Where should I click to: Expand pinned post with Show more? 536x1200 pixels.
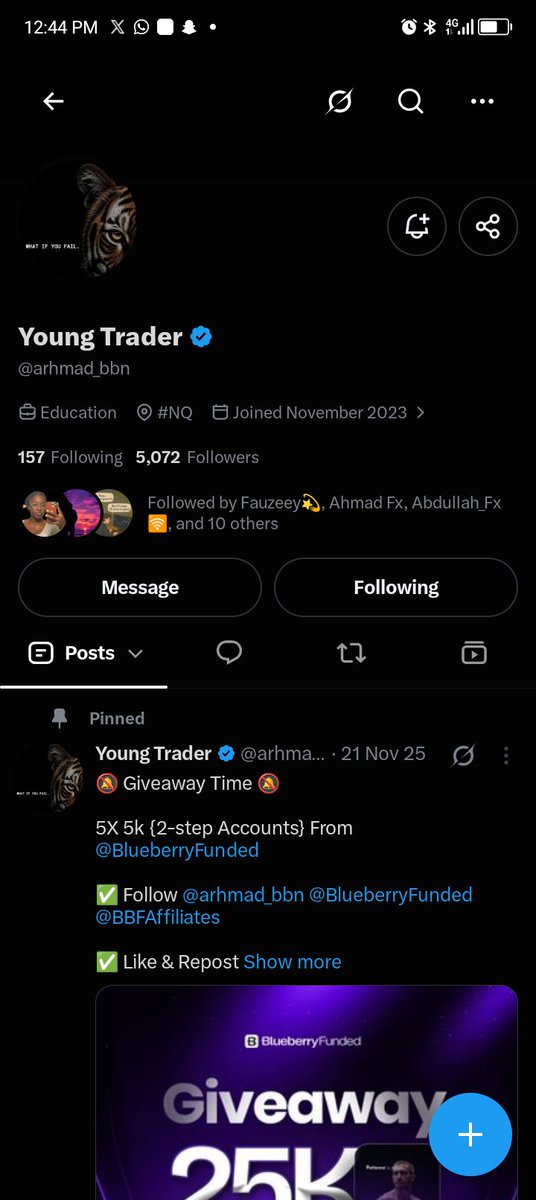pos(292,962)
